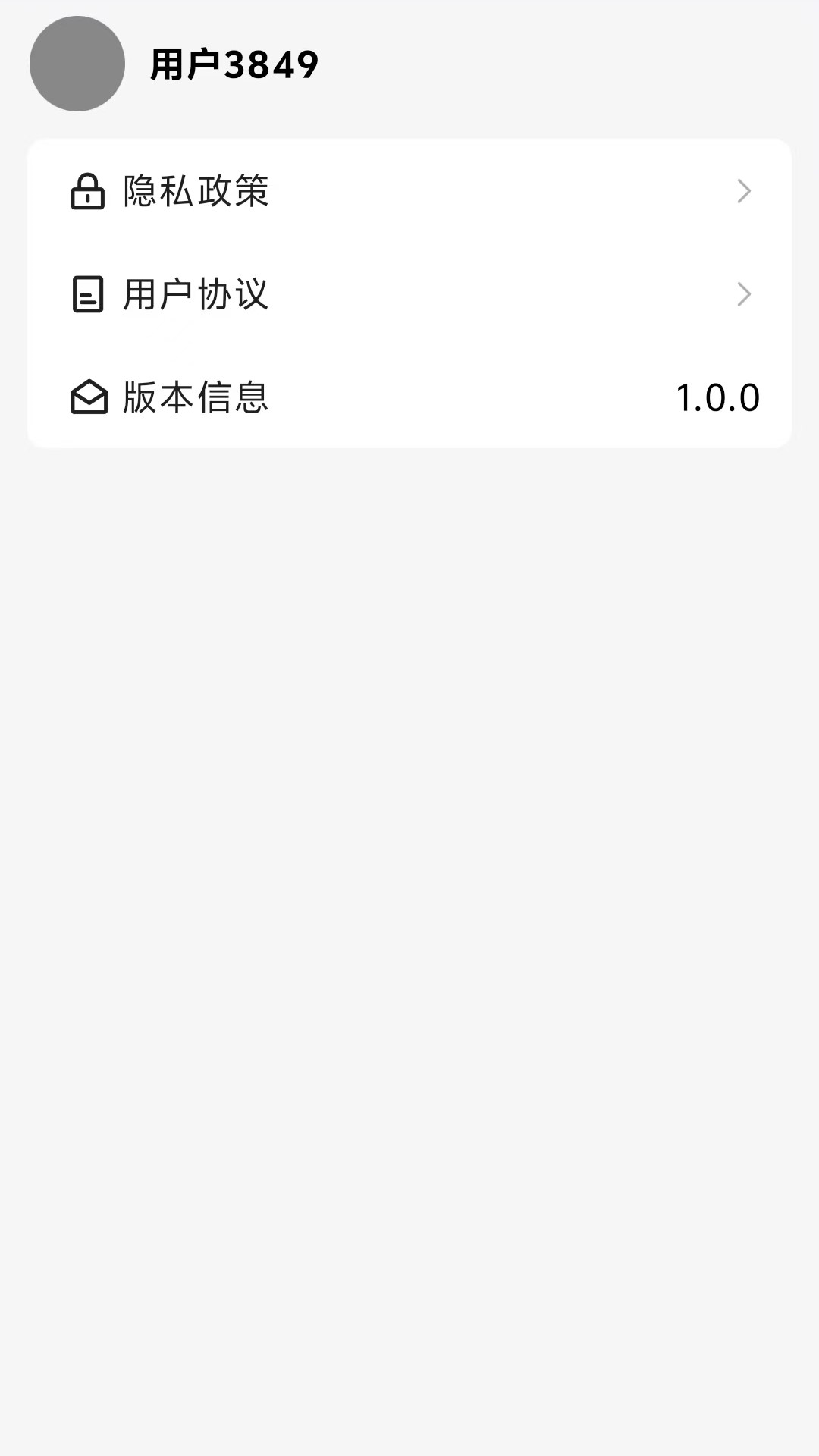819x1456 pixels.
Task: Open the 用户协议 user agreement row
Action: (409, 294)
